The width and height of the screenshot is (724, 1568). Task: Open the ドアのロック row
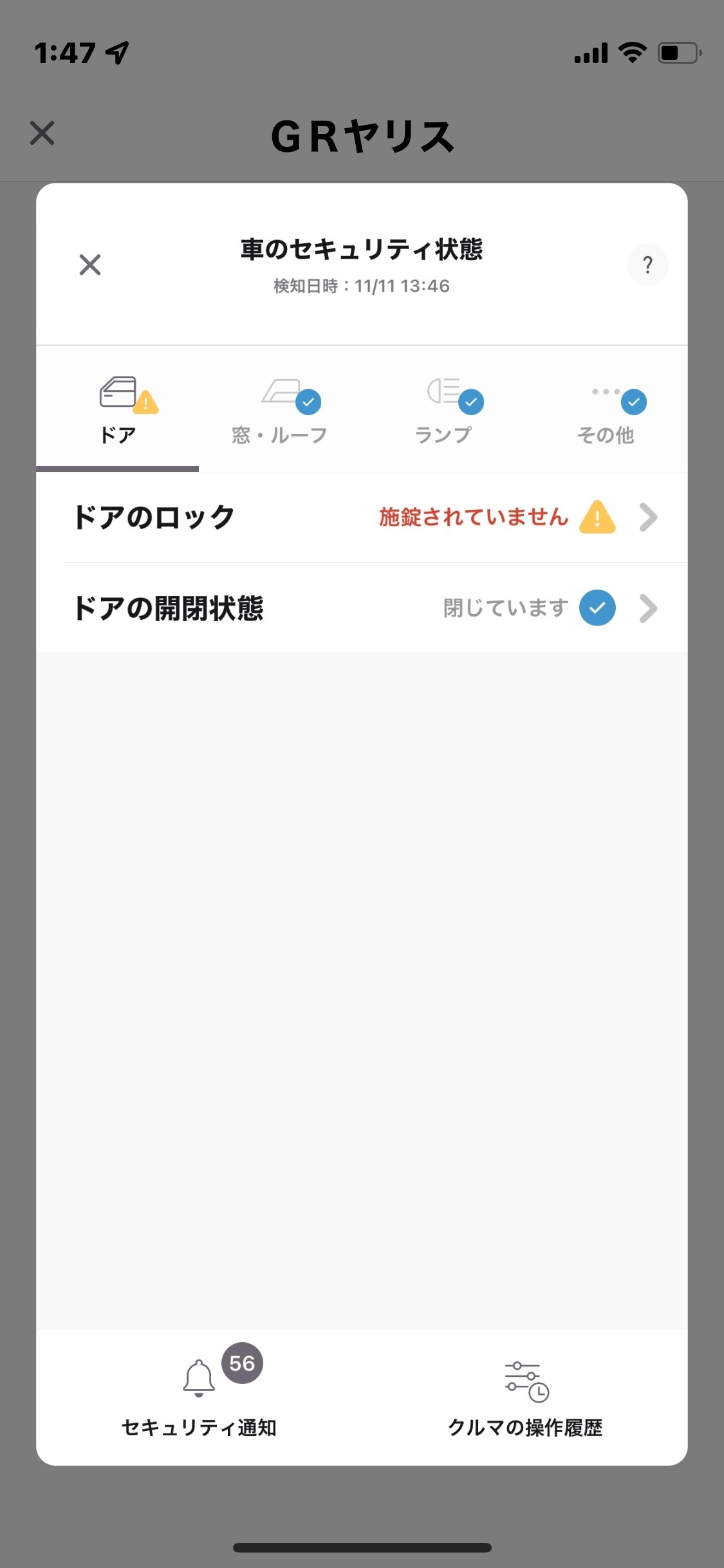point(364,518)
